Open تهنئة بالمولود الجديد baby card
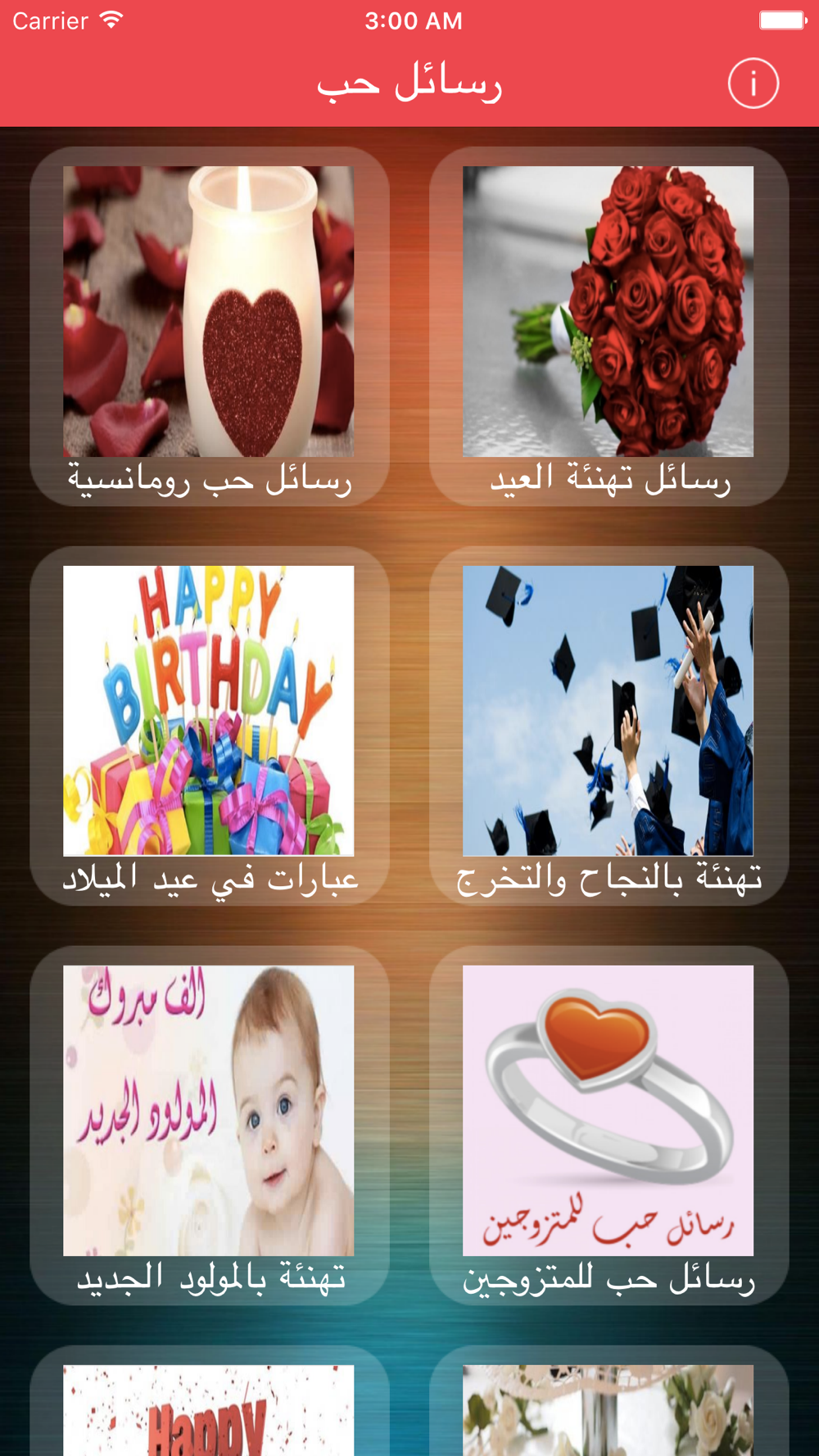This screenshot has width=819, height=1456. 210,1125
